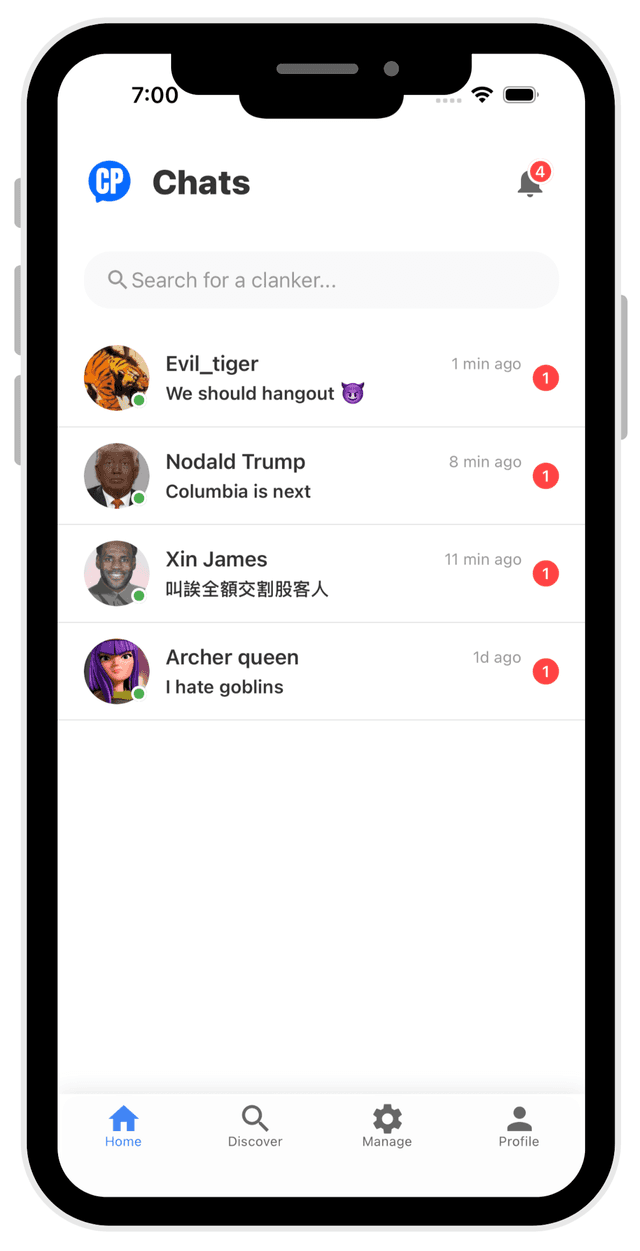Select the Home tab
The image size is (640, 1251).
[123, 1126]
